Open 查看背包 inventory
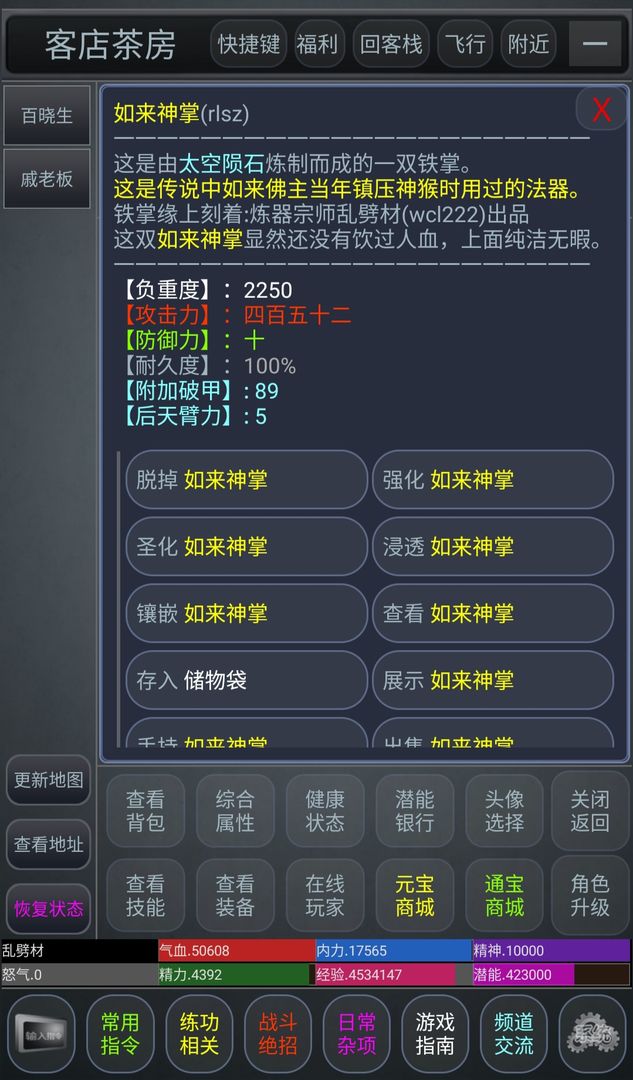This screenshot has height=1080, width=633. pos(145,811)
